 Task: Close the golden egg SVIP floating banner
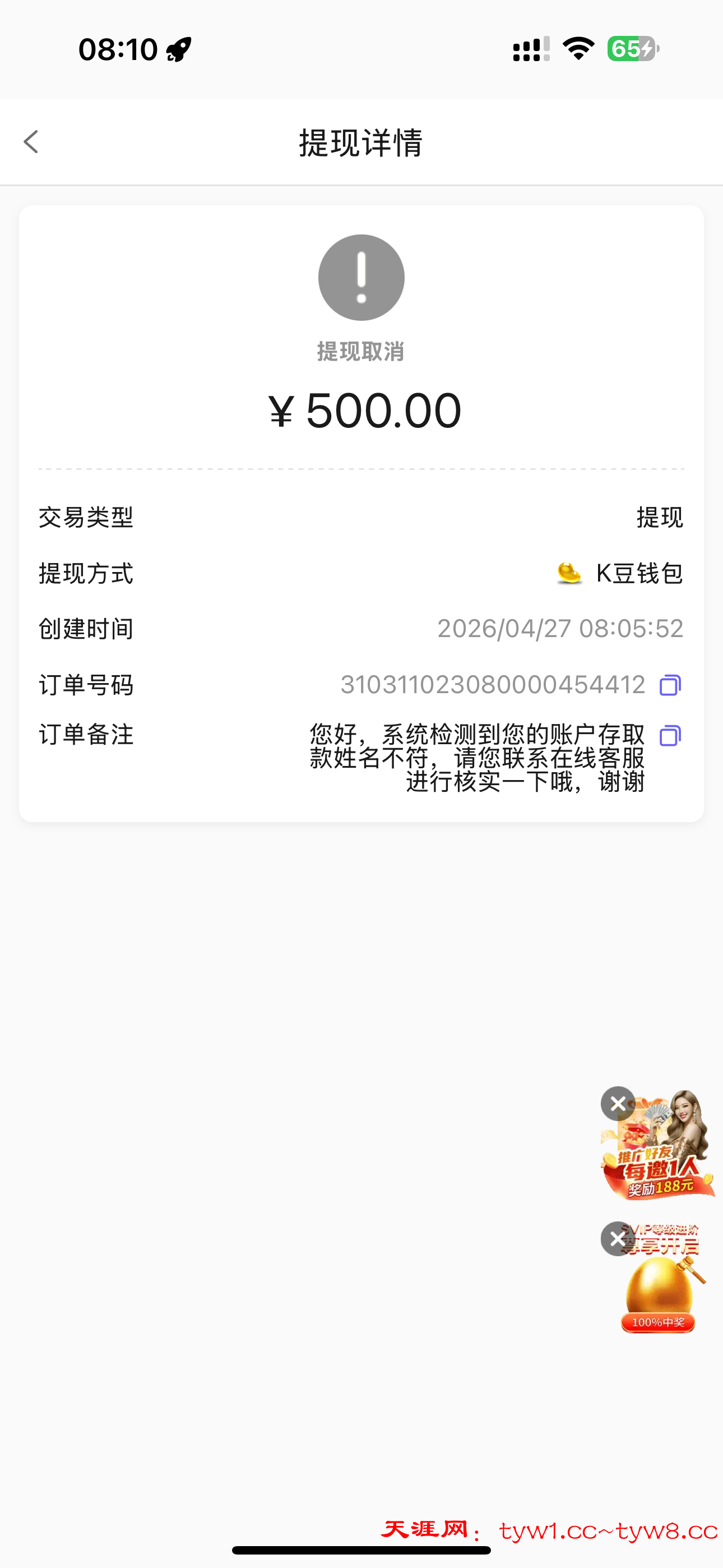(617, 1239)
